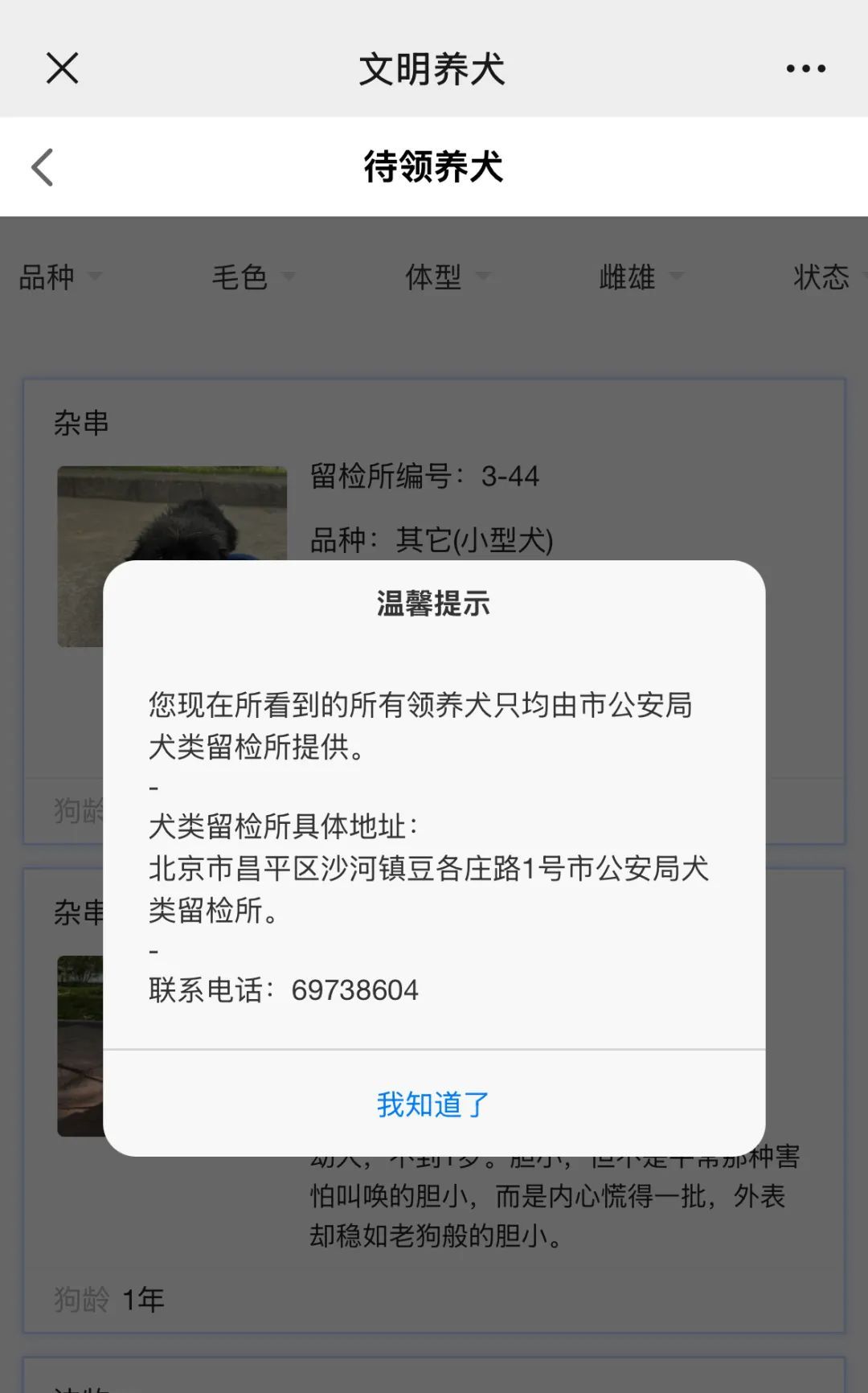868x1393 pixels.
Task: Tap phone number 69738604 in the notice
Action: 354,990
